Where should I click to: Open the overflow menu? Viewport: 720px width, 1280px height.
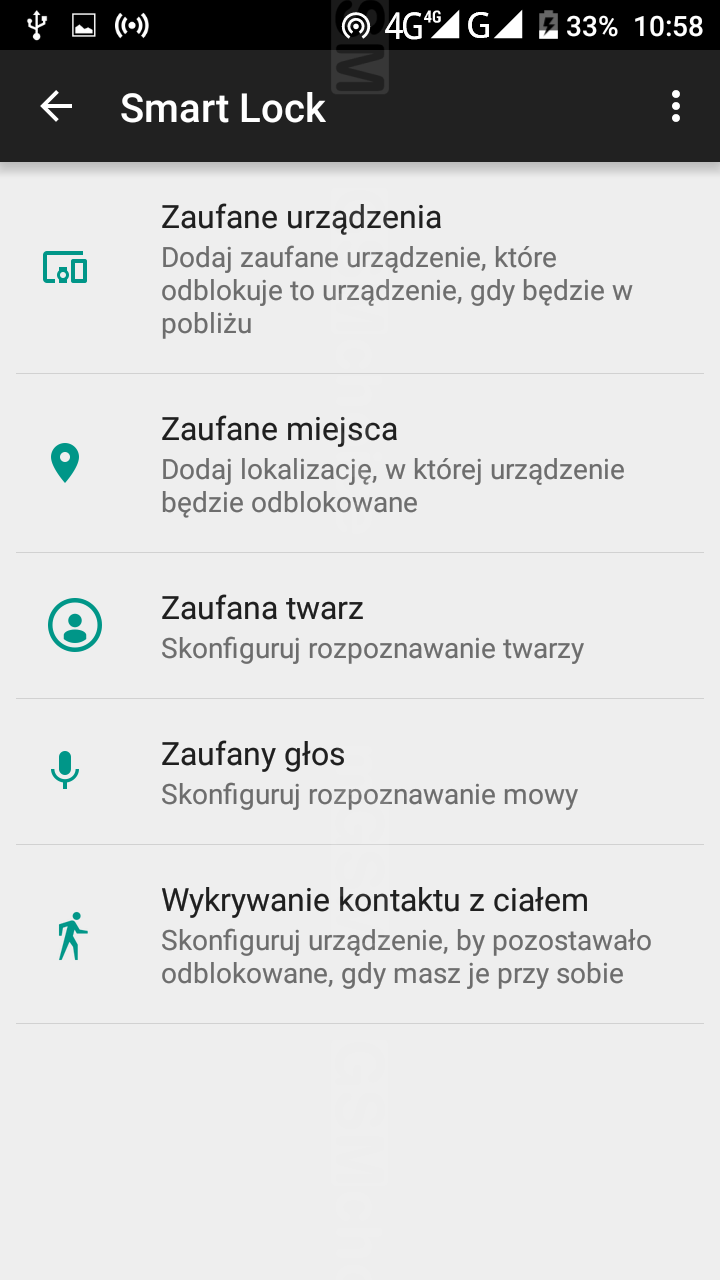(676, 107)
